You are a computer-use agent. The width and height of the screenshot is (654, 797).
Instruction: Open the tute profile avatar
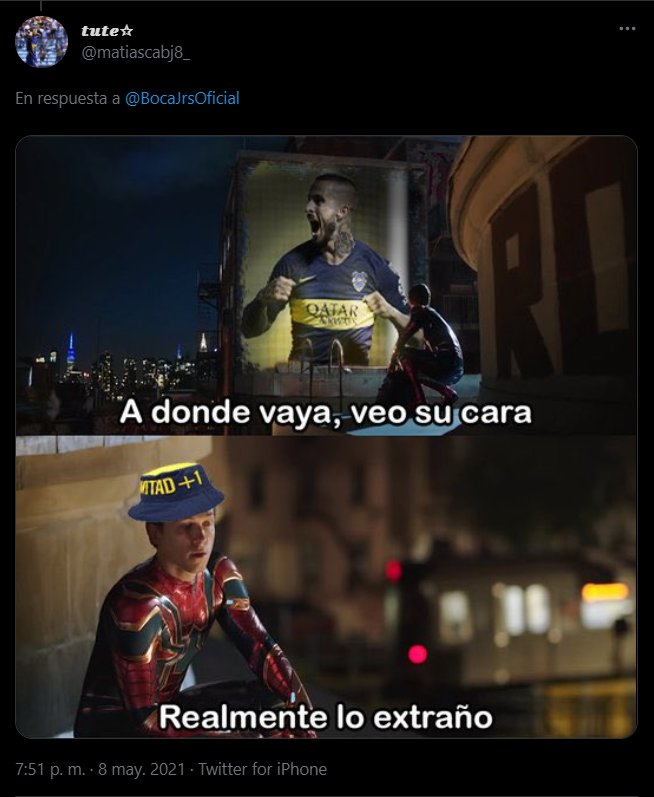pyautogui.click(x=41, y=41)
